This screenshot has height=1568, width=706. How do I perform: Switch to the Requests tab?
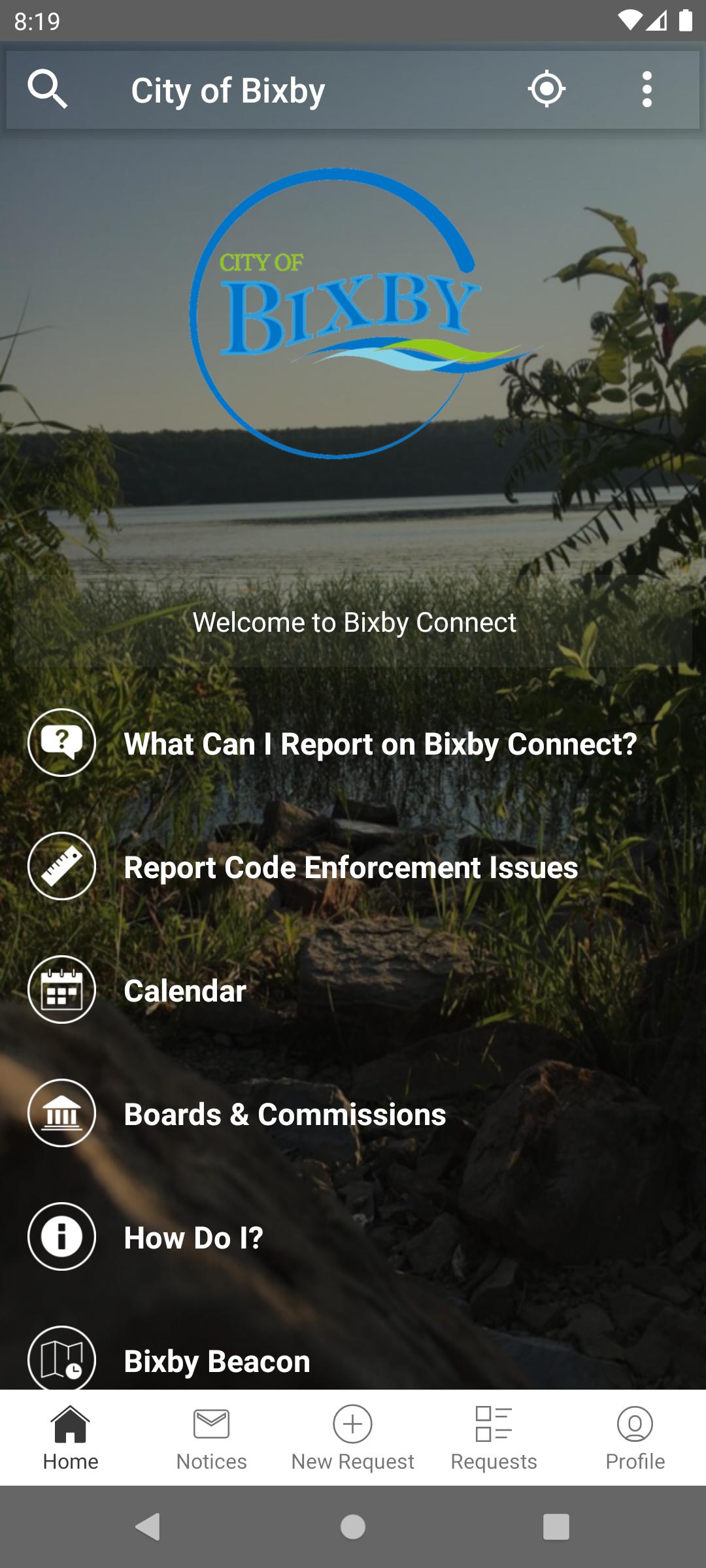pyautogui.click(x=494, y=1438)
